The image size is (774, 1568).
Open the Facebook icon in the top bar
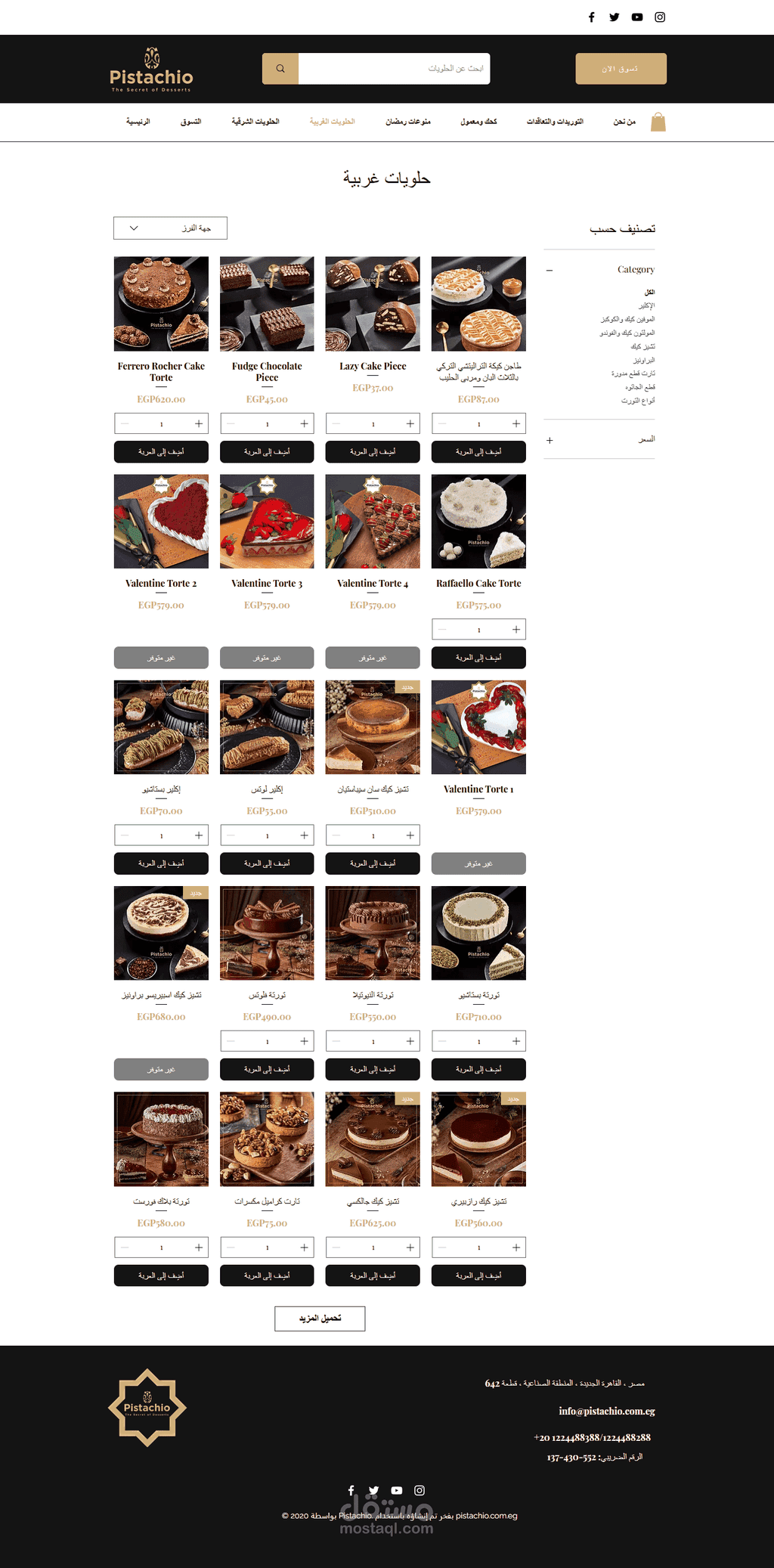click(591, 17)
